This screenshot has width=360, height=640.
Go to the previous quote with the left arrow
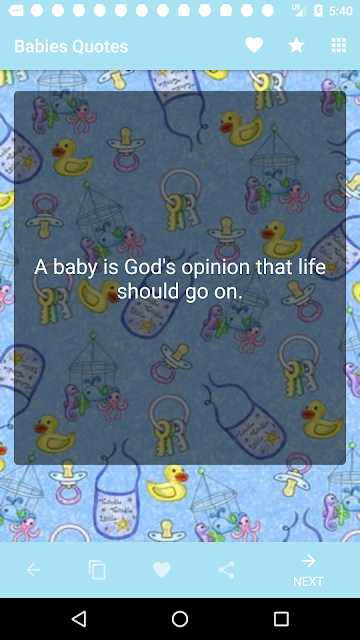pos(33,570)
